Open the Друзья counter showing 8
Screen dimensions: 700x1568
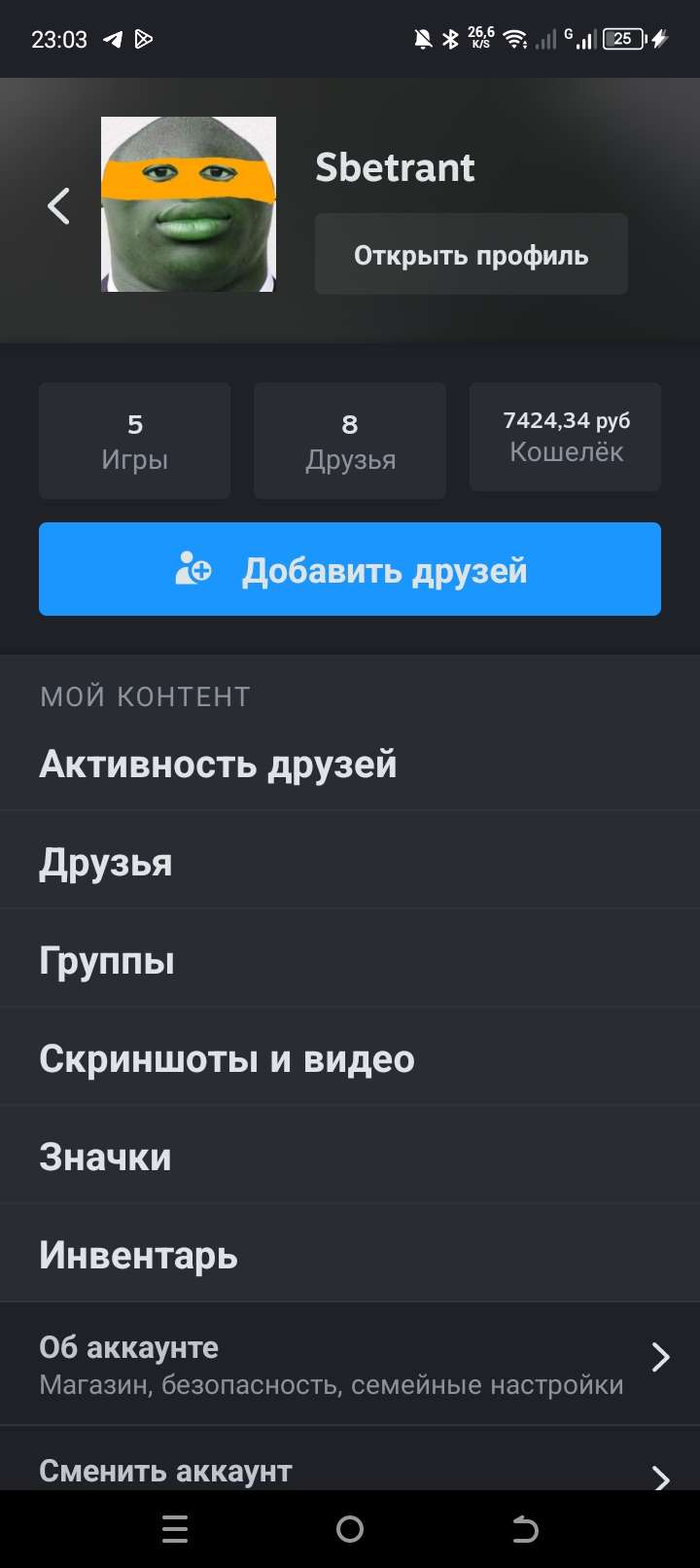349,440
